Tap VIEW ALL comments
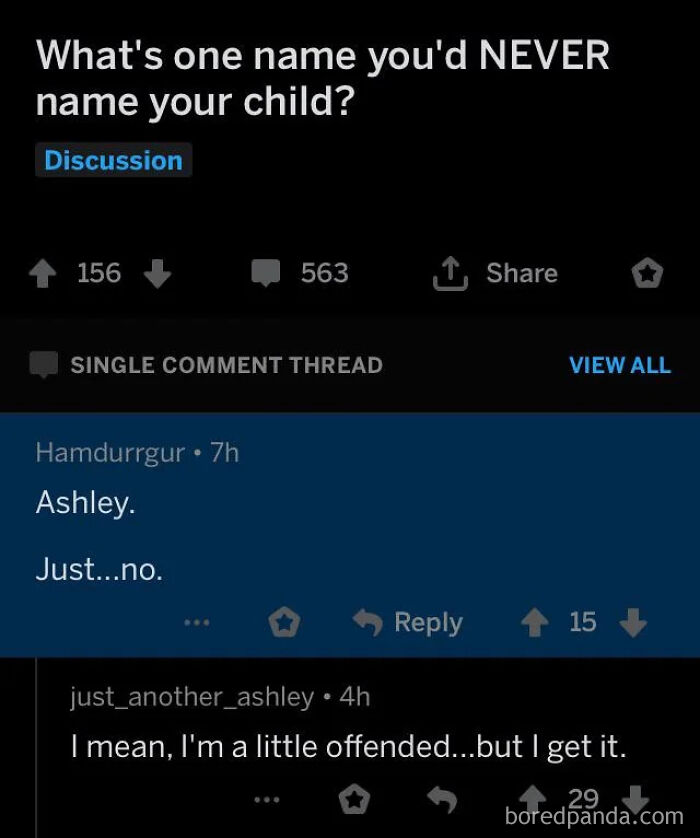This screenshot has width=700, height=838. pos(619,365)
